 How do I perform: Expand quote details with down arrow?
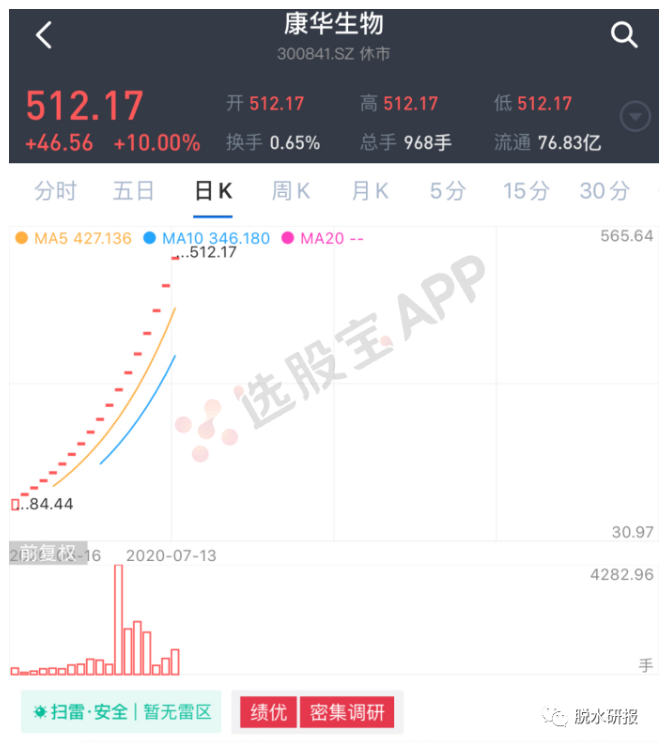click(635, 118)
